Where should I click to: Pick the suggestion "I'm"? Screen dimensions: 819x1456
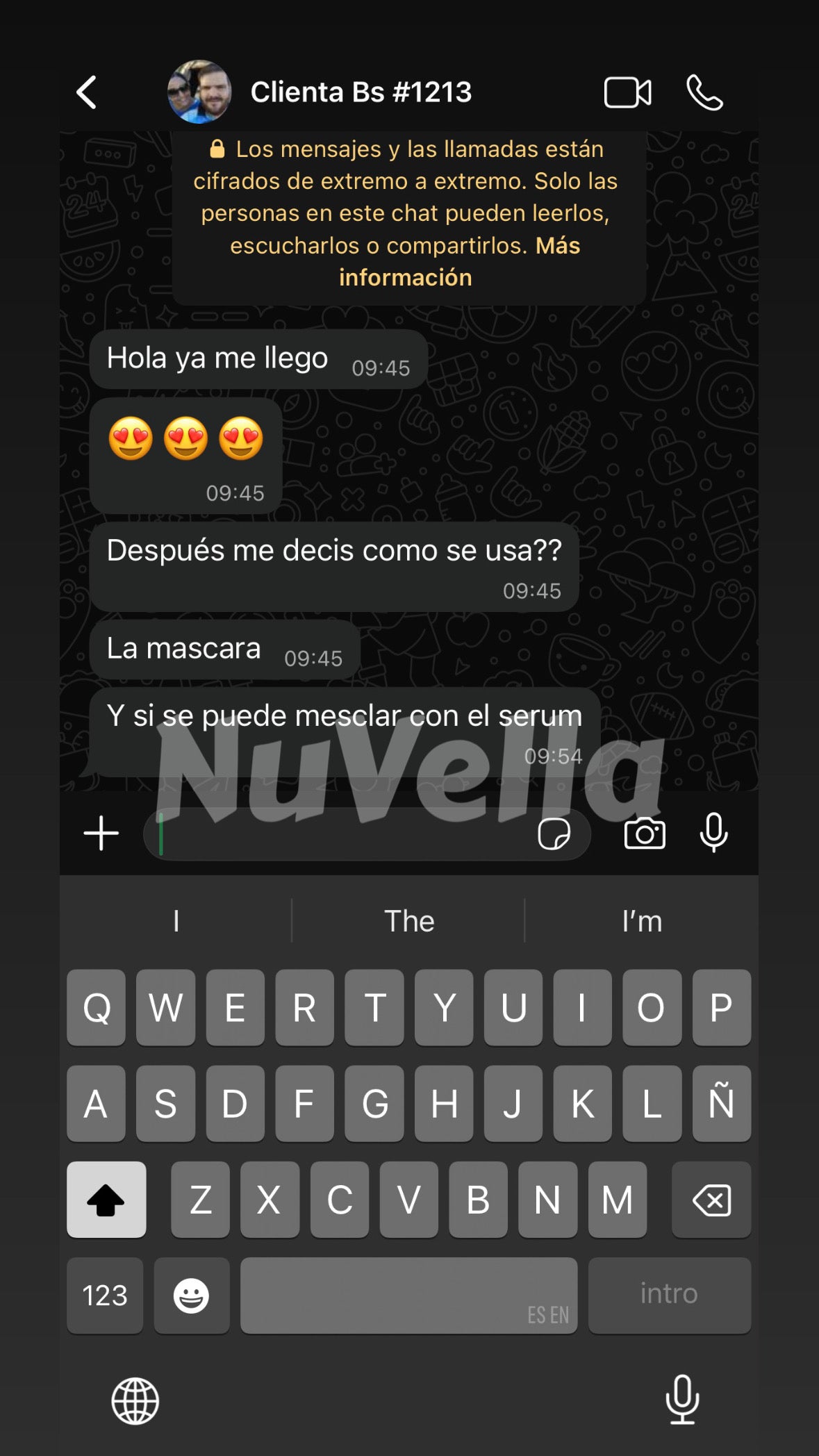(x=641, y=921)
